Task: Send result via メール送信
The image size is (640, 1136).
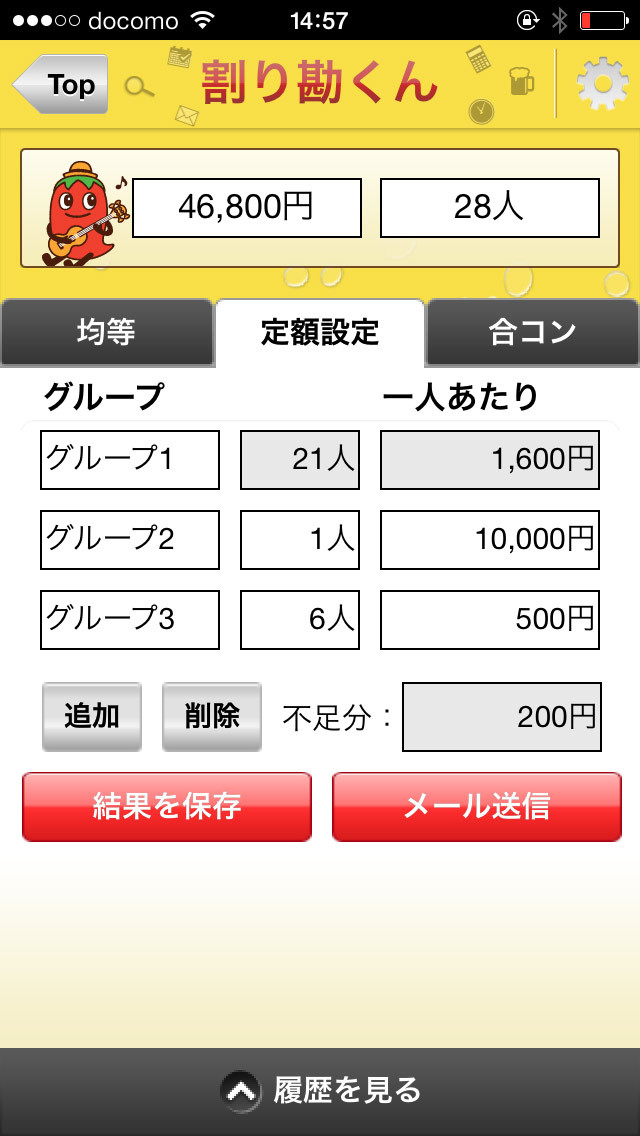Action: point(476,806)
